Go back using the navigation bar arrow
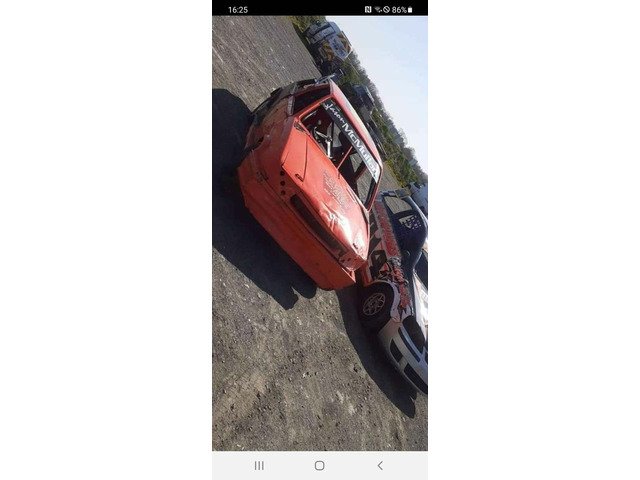The height and width of the screenshot is (480, 640). click(380, 465)
